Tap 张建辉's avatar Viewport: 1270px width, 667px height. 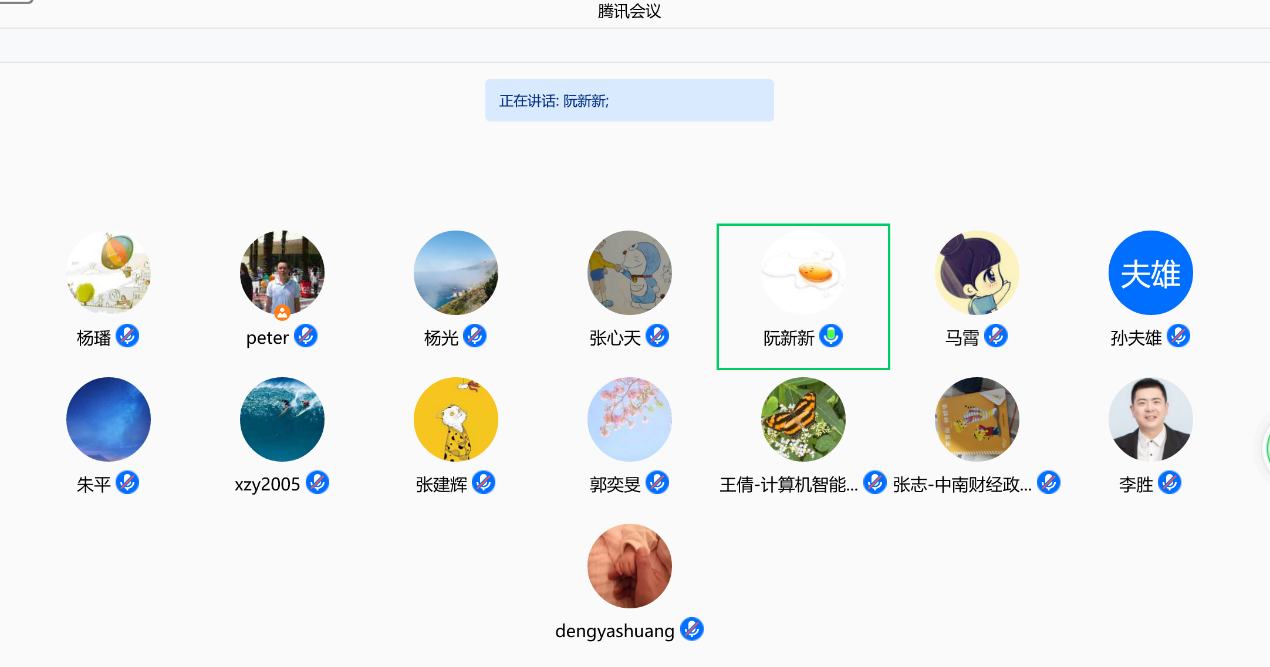click(456, 419)
